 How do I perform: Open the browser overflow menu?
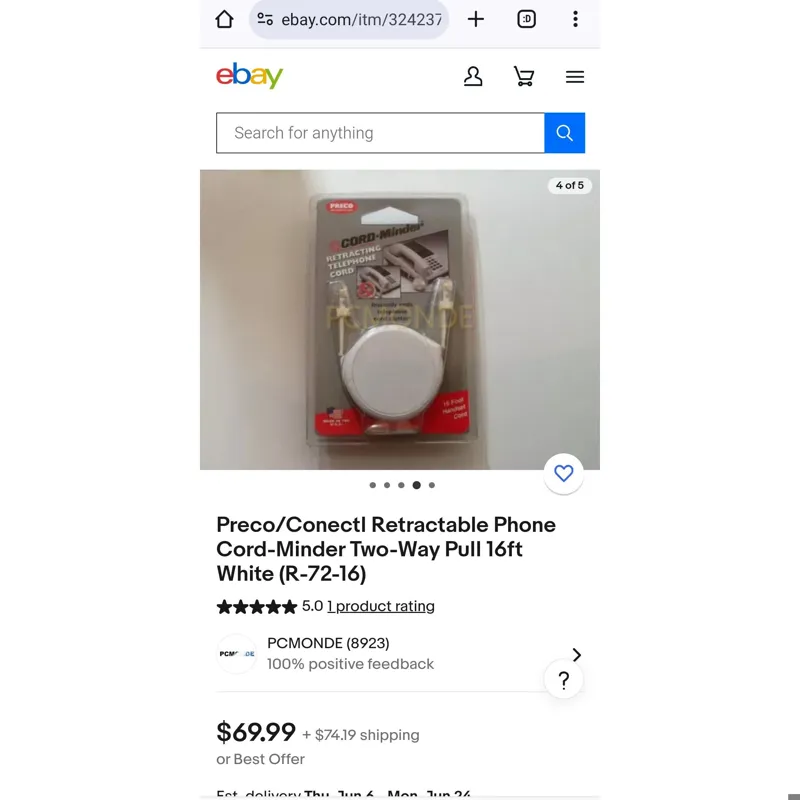(575, 19)
